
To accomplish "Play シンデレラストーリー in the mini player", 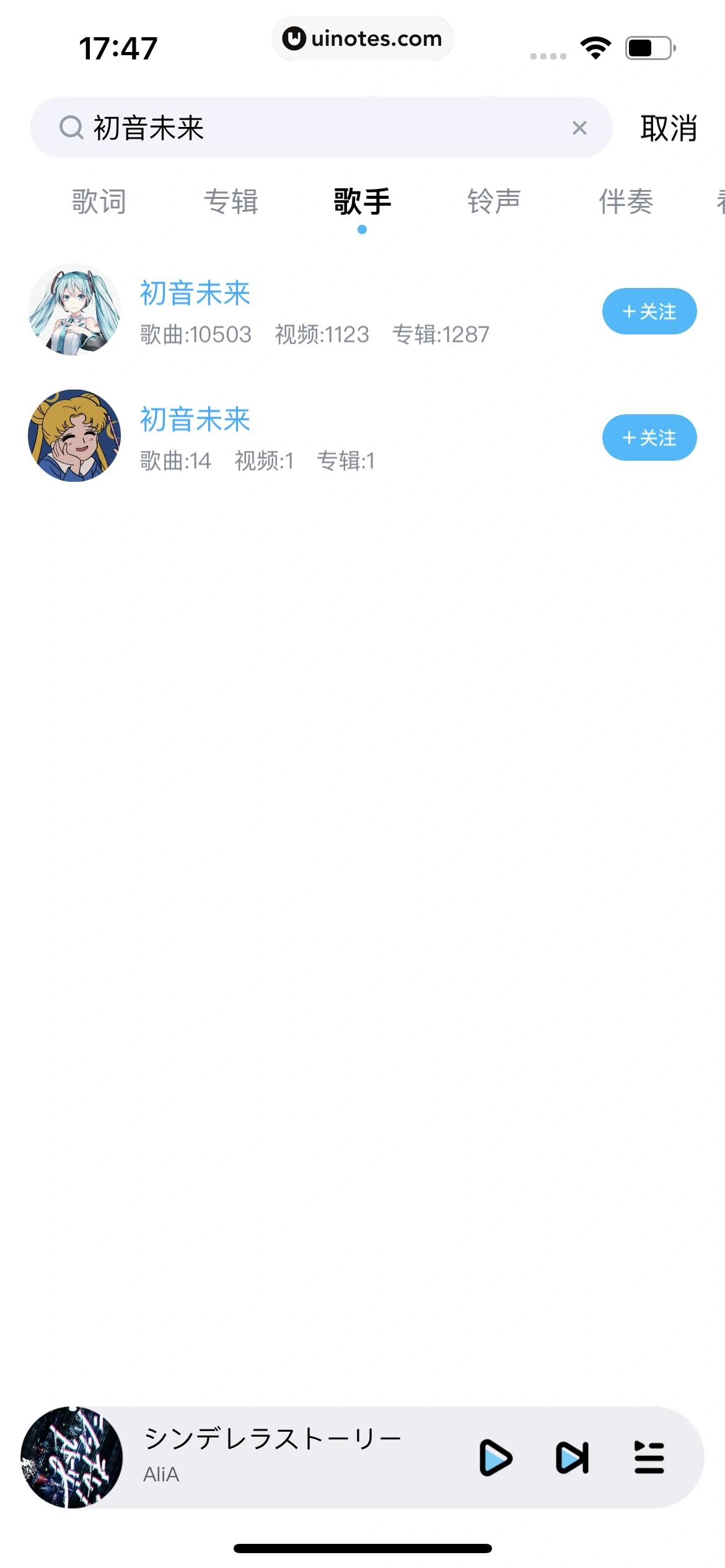I will click(496, 1458).
